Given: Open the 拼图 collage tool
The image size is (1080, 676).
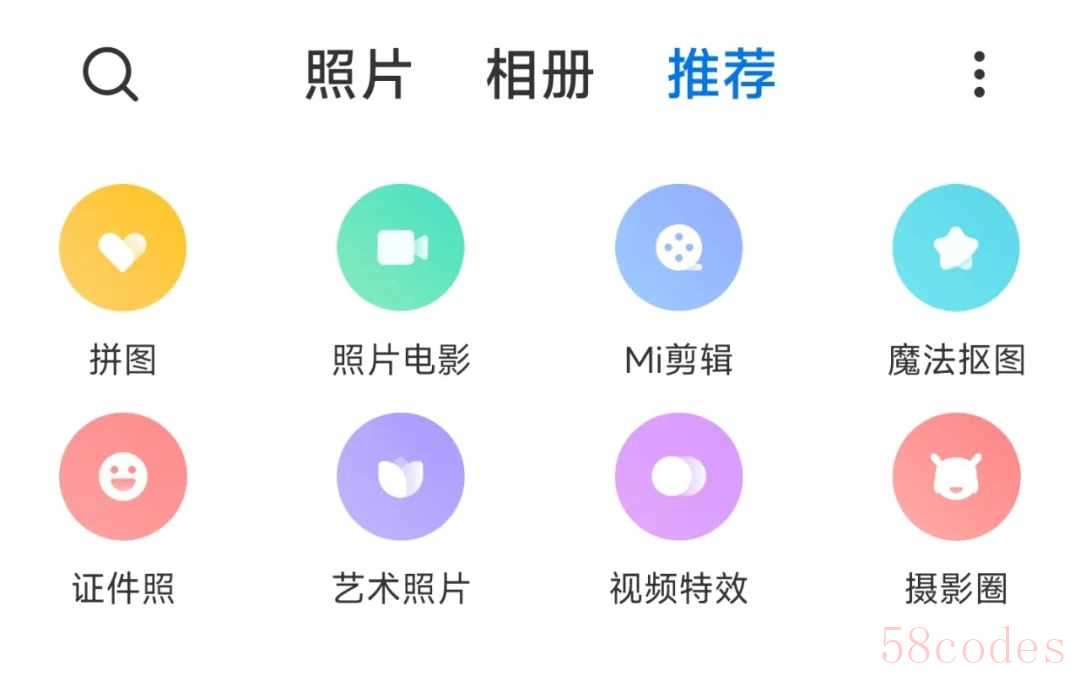Looking at the screenshot, I should pos(123,248).
